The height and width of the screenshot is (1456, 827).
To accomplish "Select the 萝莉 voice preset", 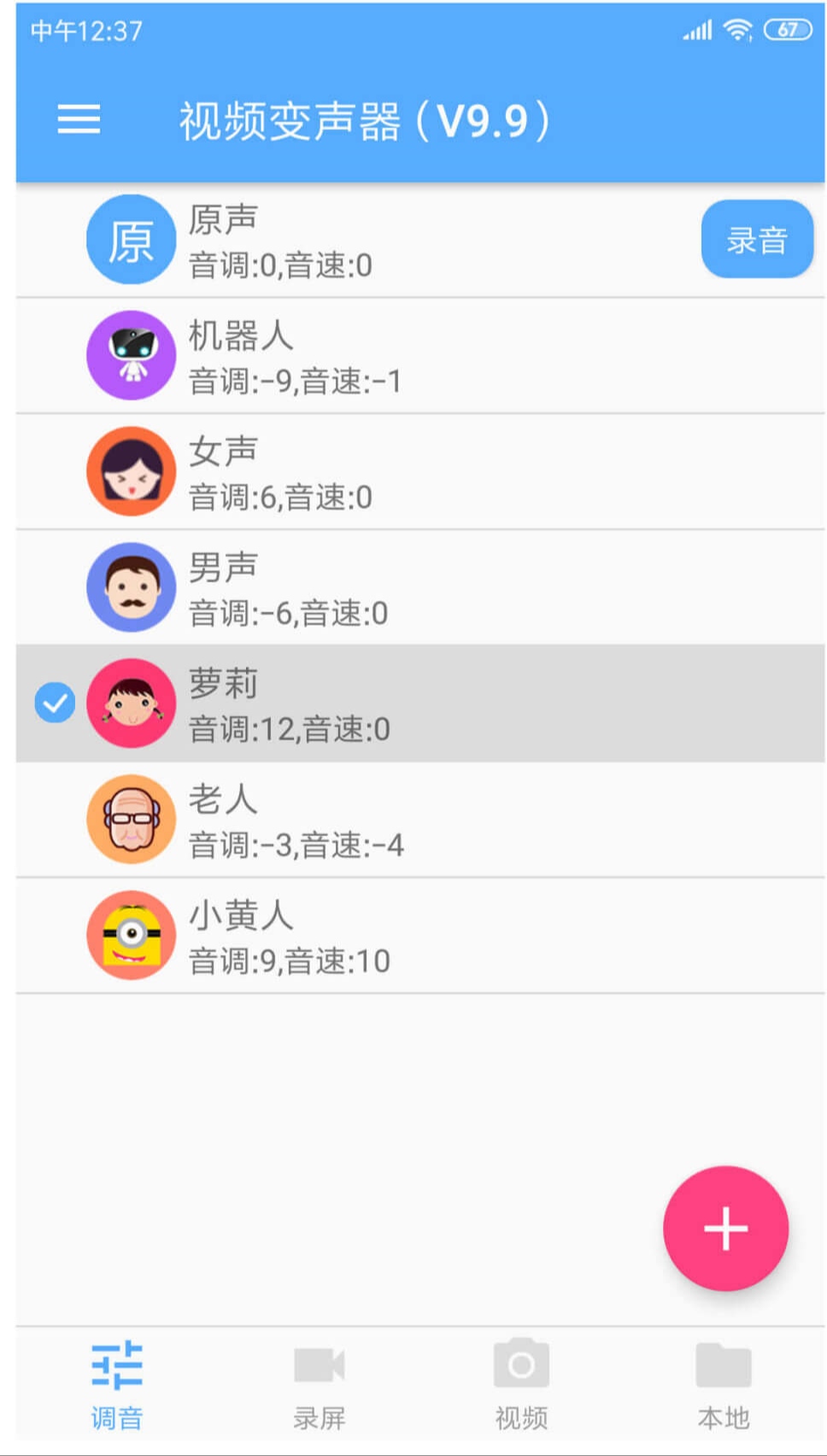I will click(x=420, y=704).
